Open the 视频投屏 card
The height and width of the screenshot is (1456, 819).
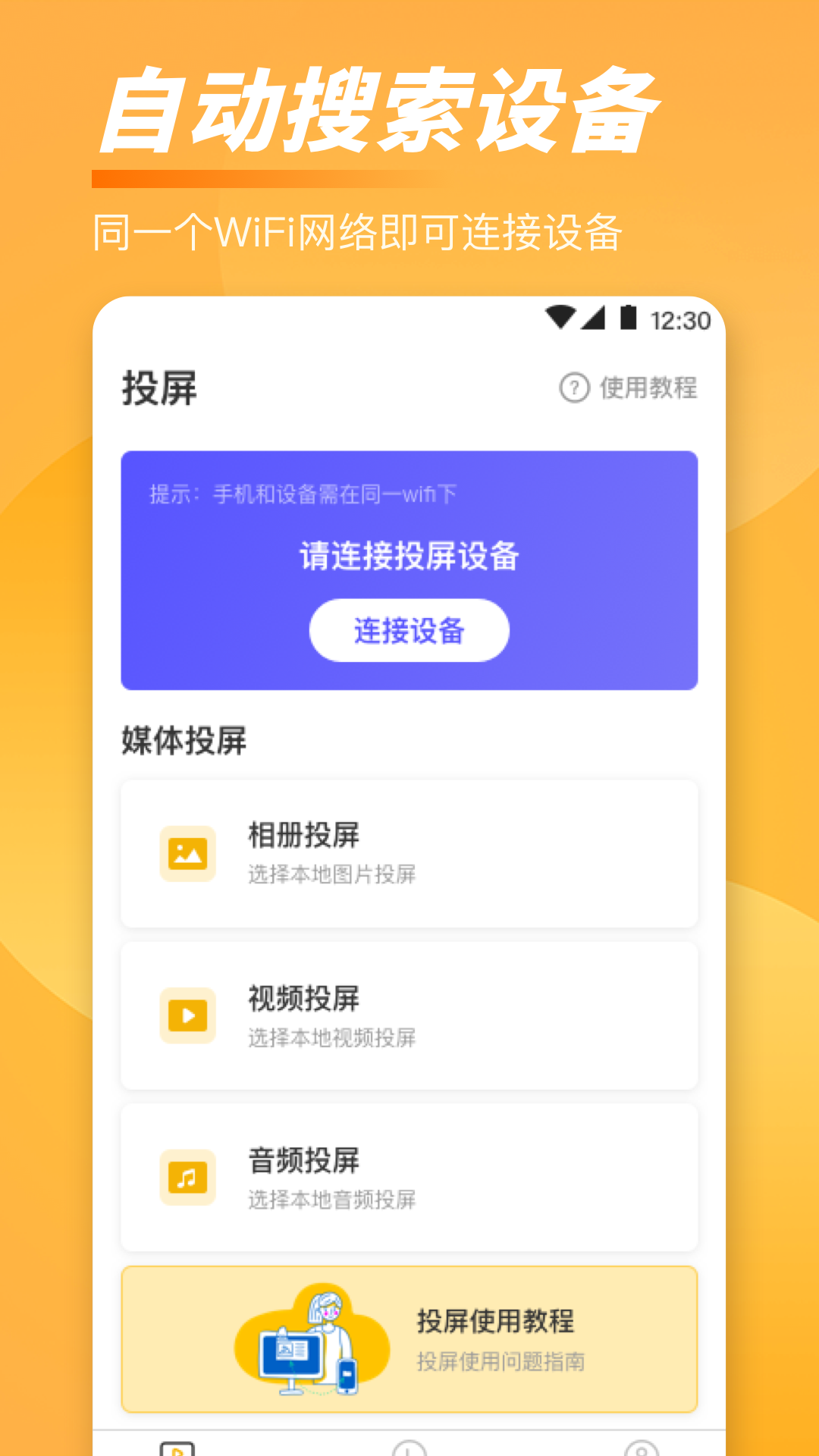409,1015
